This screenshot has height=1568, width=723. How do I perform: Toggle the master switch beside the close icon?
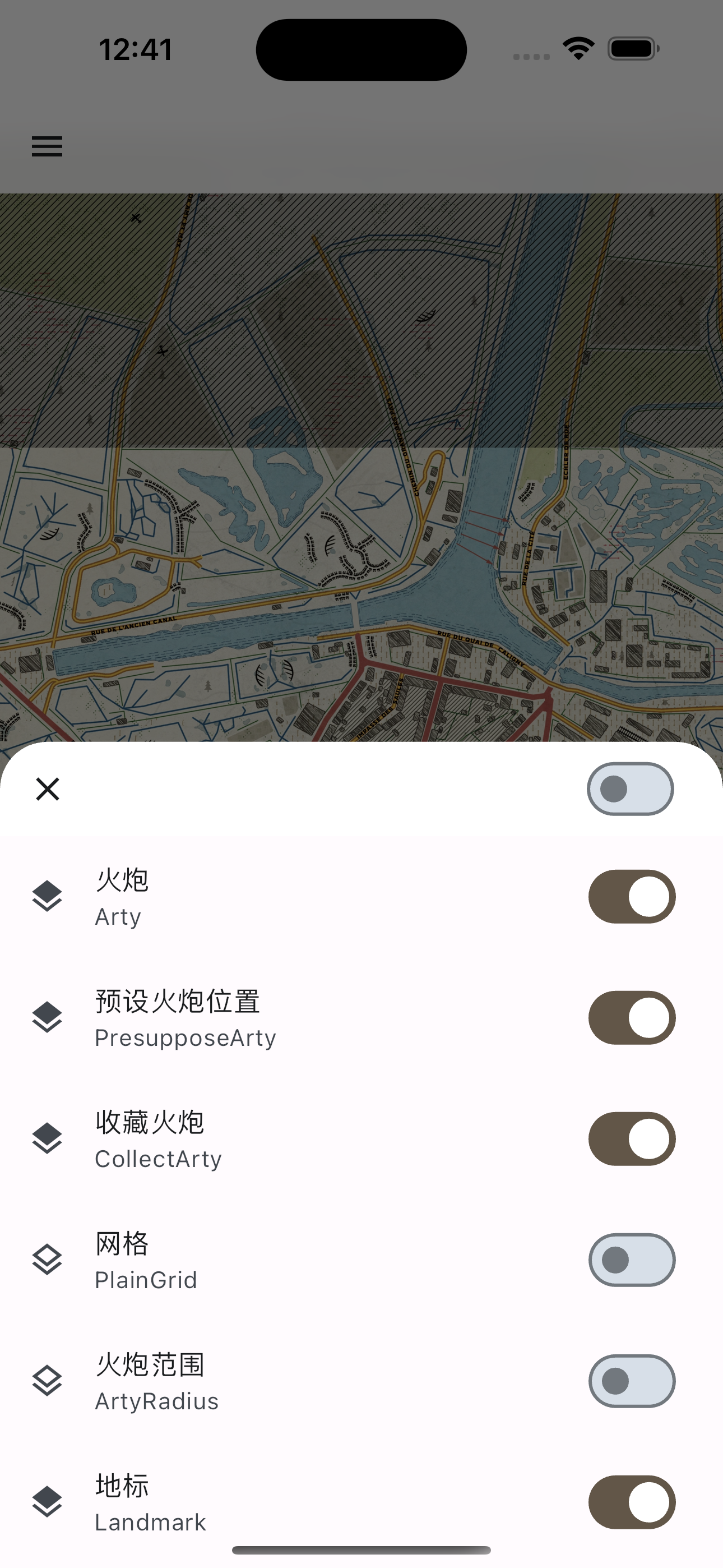pos(631,789)
